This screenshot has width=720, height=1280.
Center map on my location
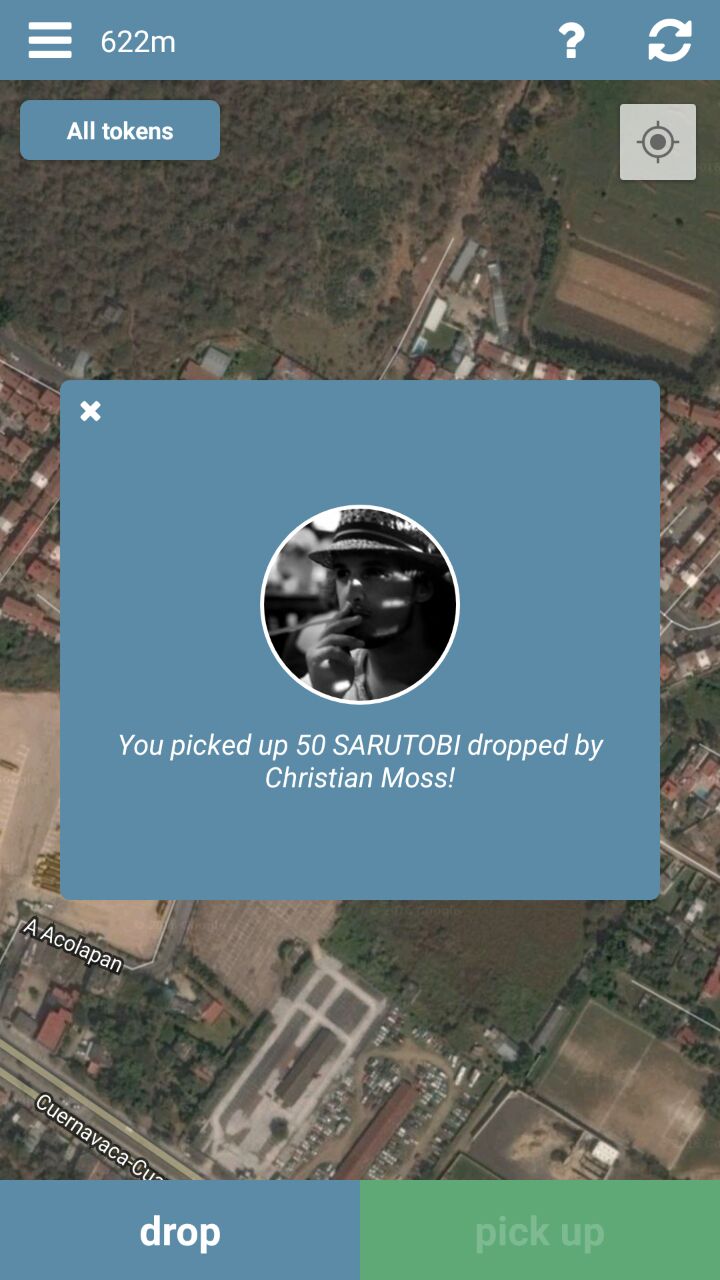(x=658, y=142)
